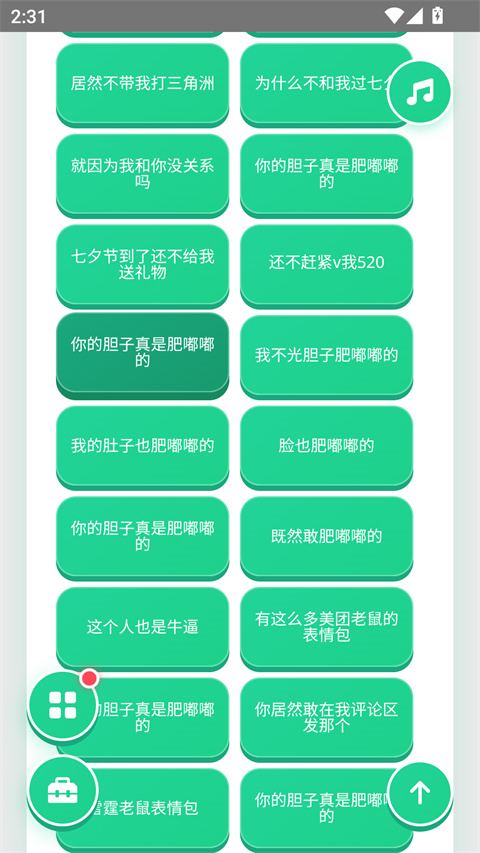Tap the darker highlighted 你的胆子真是肥嘟嘟的 button
This screenshot has width=480, height=853.
pyautogui.click(x=143, y=356)
